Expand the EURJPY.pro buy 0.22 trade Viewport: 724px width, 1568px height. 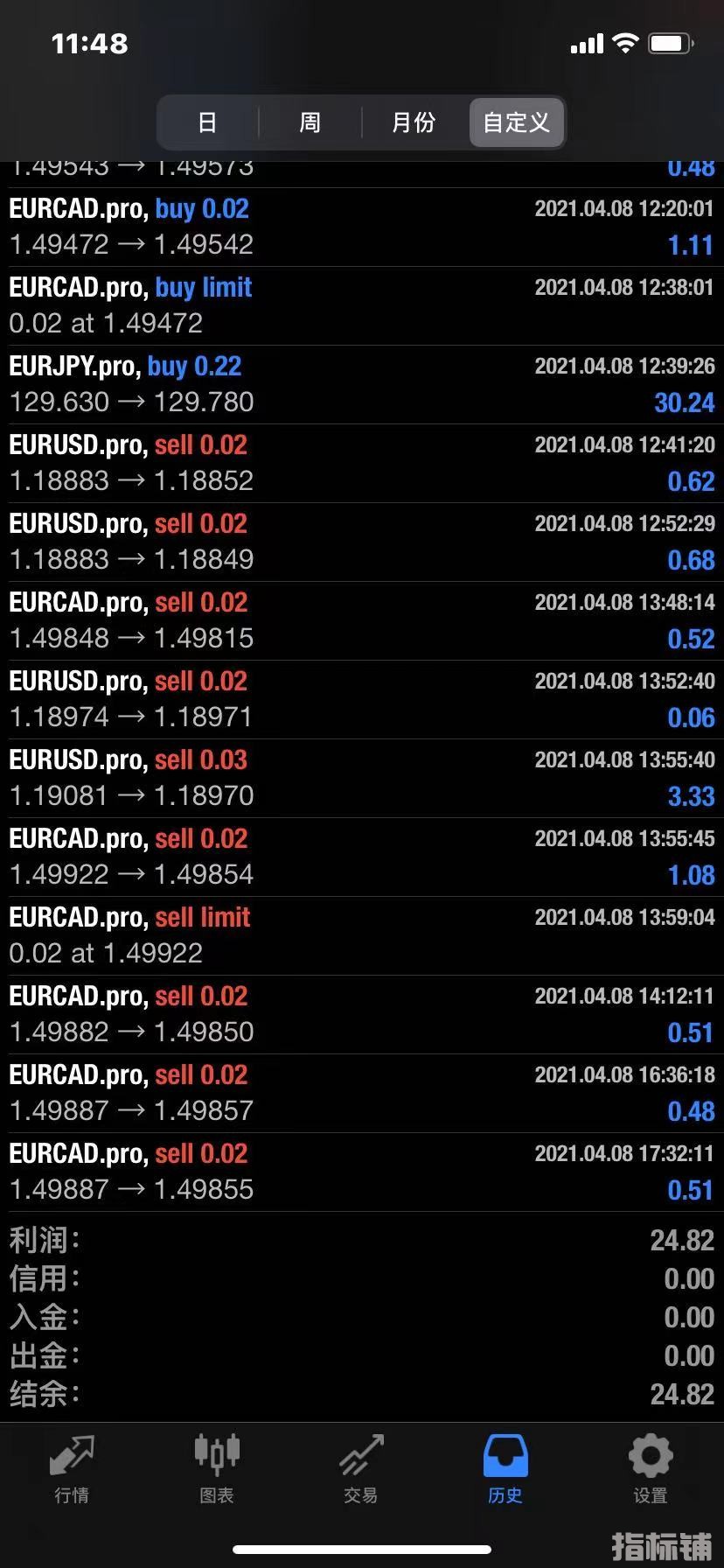tap(362, 385)
